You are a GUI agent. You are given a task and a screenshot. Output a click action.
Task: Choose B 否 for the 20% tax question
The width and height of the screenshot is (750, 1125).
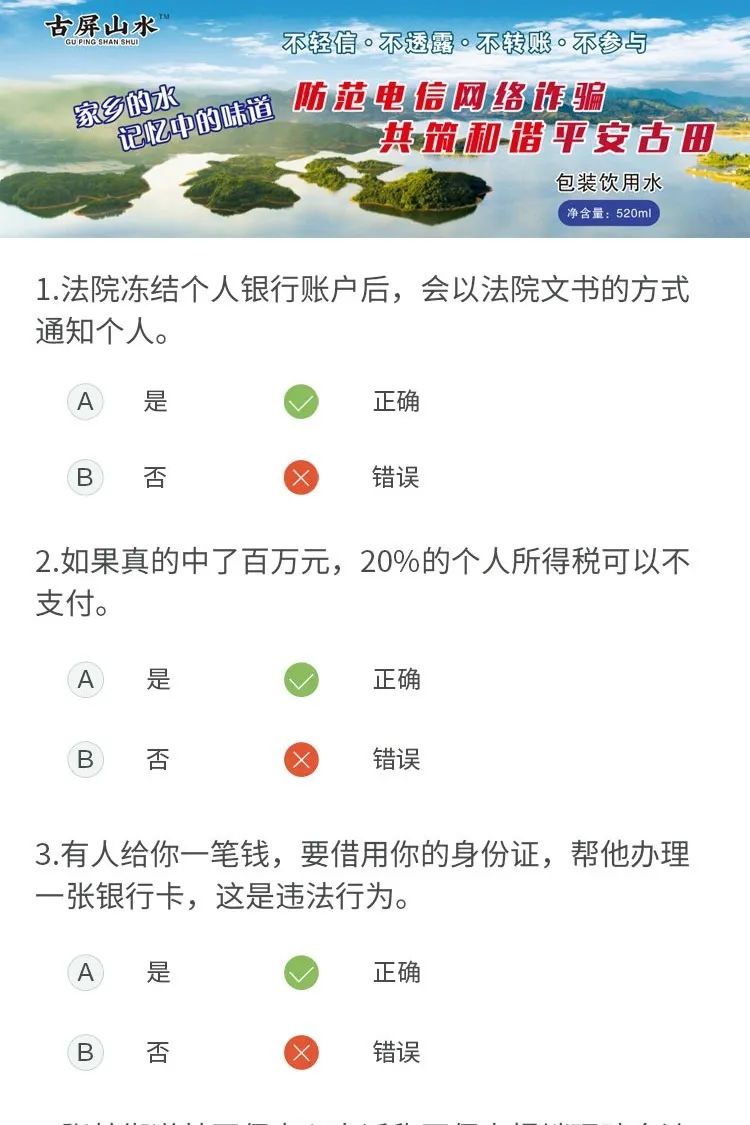pos(85,760)
